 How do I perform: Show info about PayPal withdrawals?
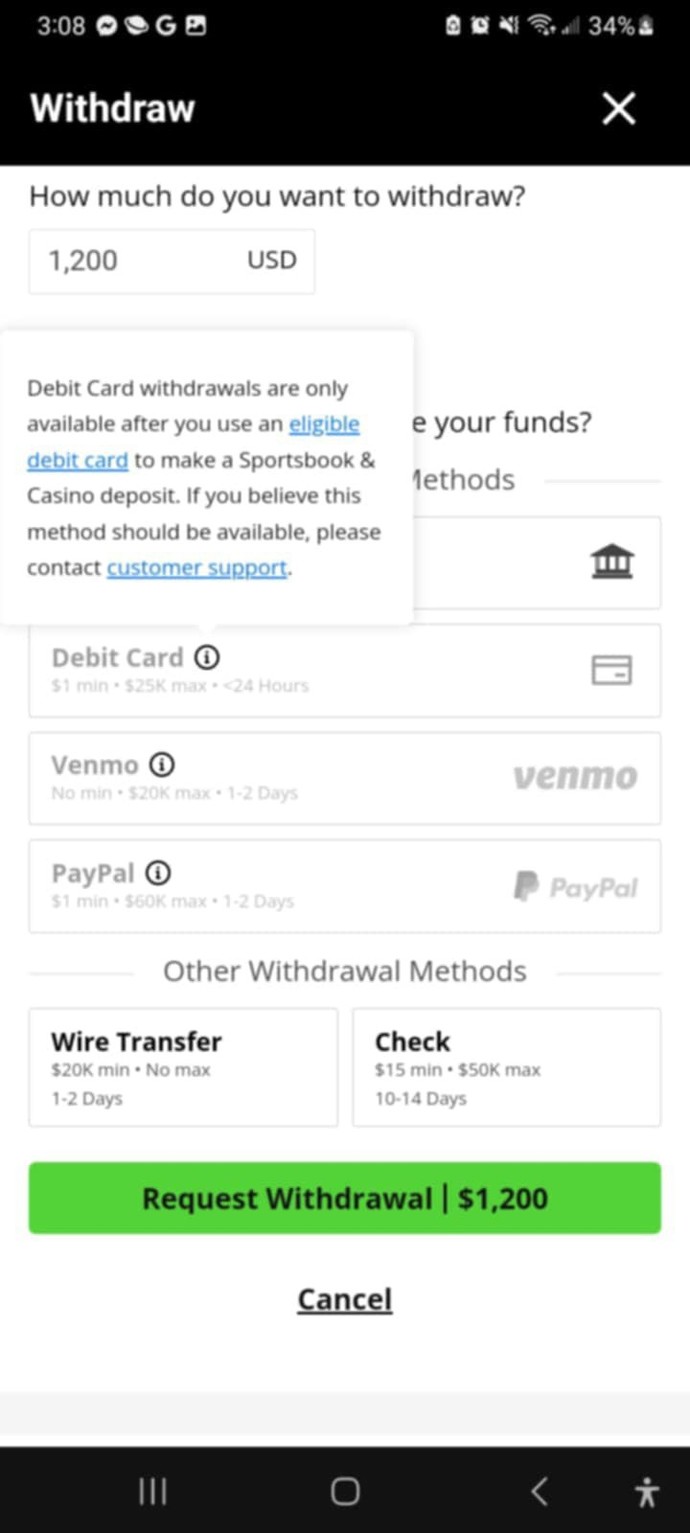(157, 873)
